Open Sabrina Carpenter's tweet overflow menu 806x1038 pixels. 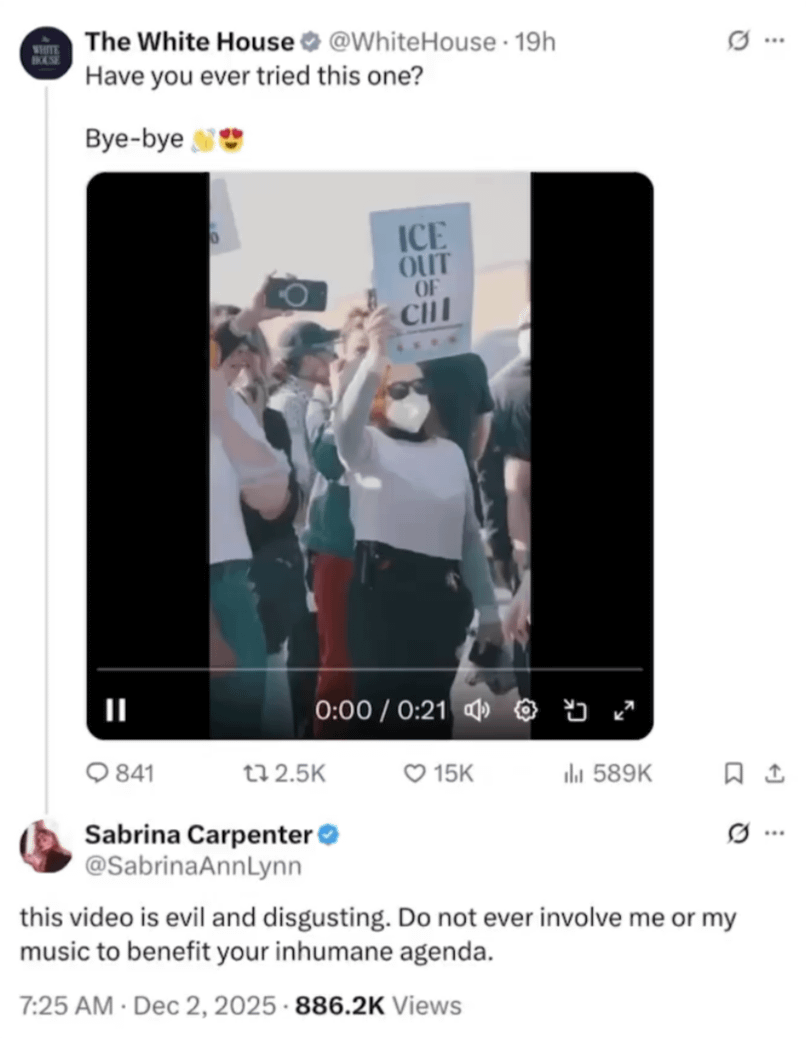tap(775, 832)
